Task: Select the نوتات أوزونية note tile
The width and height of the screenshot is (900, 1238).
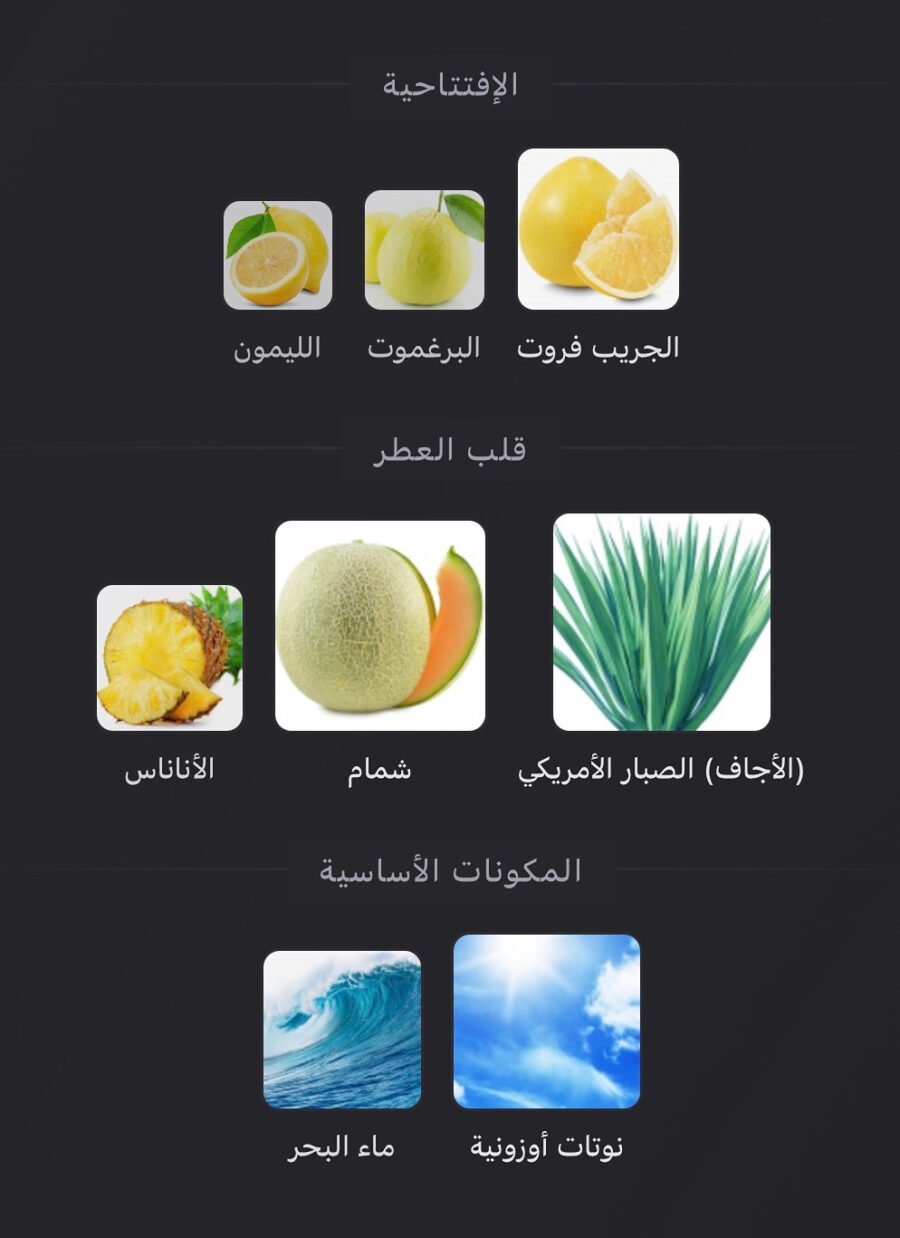Action: coord(546,1021)
